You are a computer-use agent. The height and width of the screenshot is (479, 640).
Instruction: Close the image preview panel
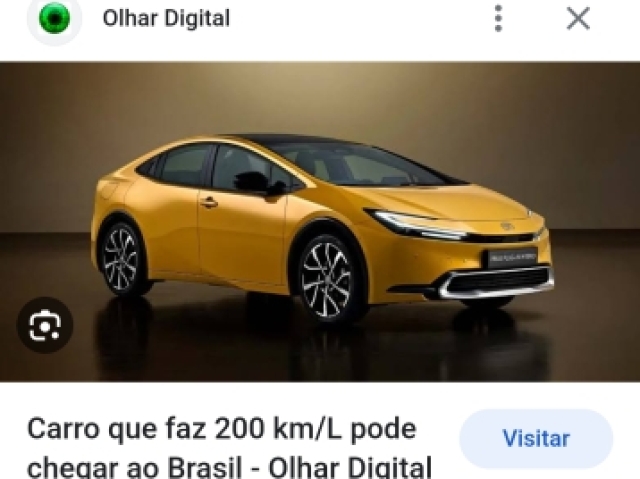578,18
